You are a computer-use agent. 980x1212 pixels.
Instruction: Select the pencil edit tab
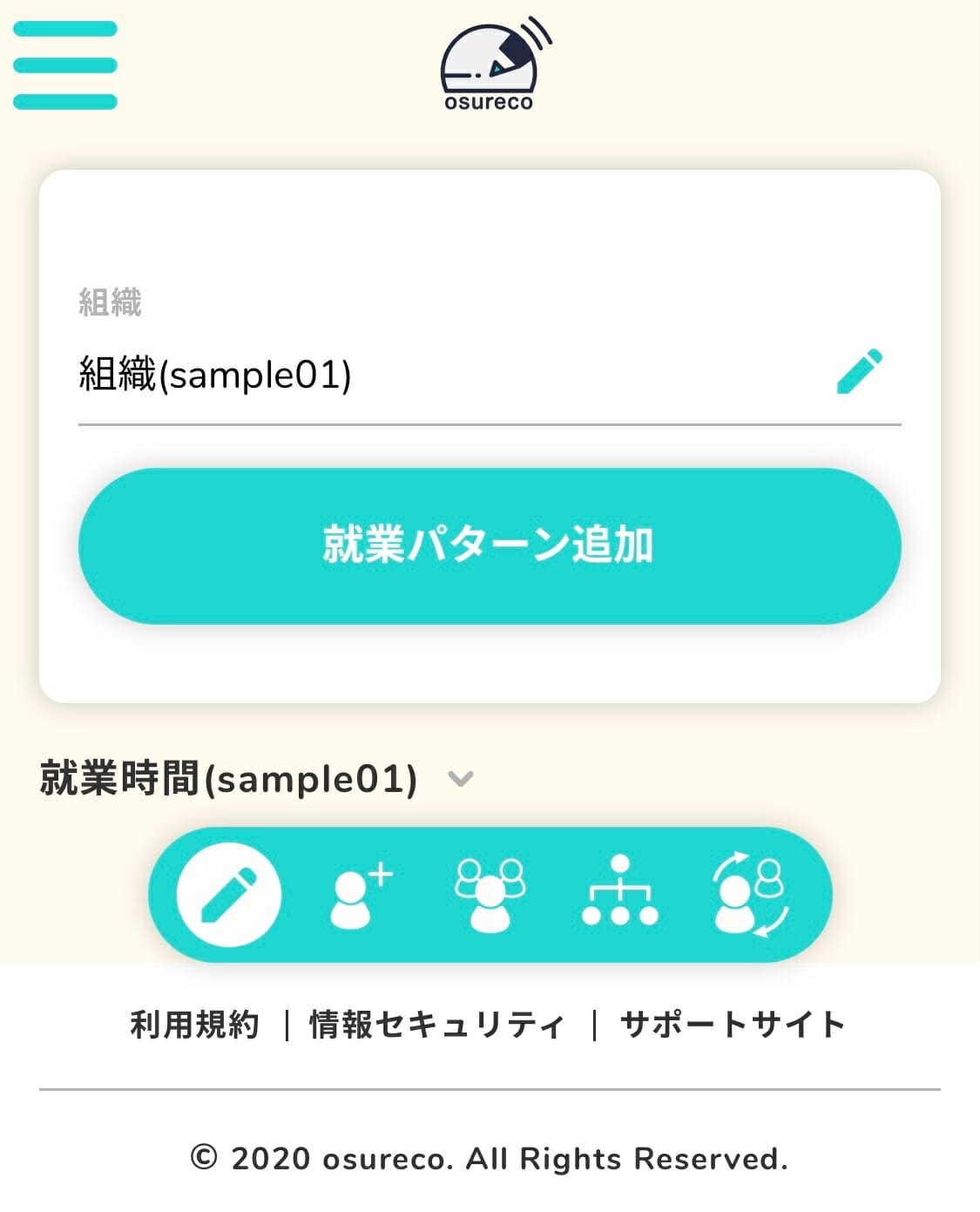click(229, 895)
